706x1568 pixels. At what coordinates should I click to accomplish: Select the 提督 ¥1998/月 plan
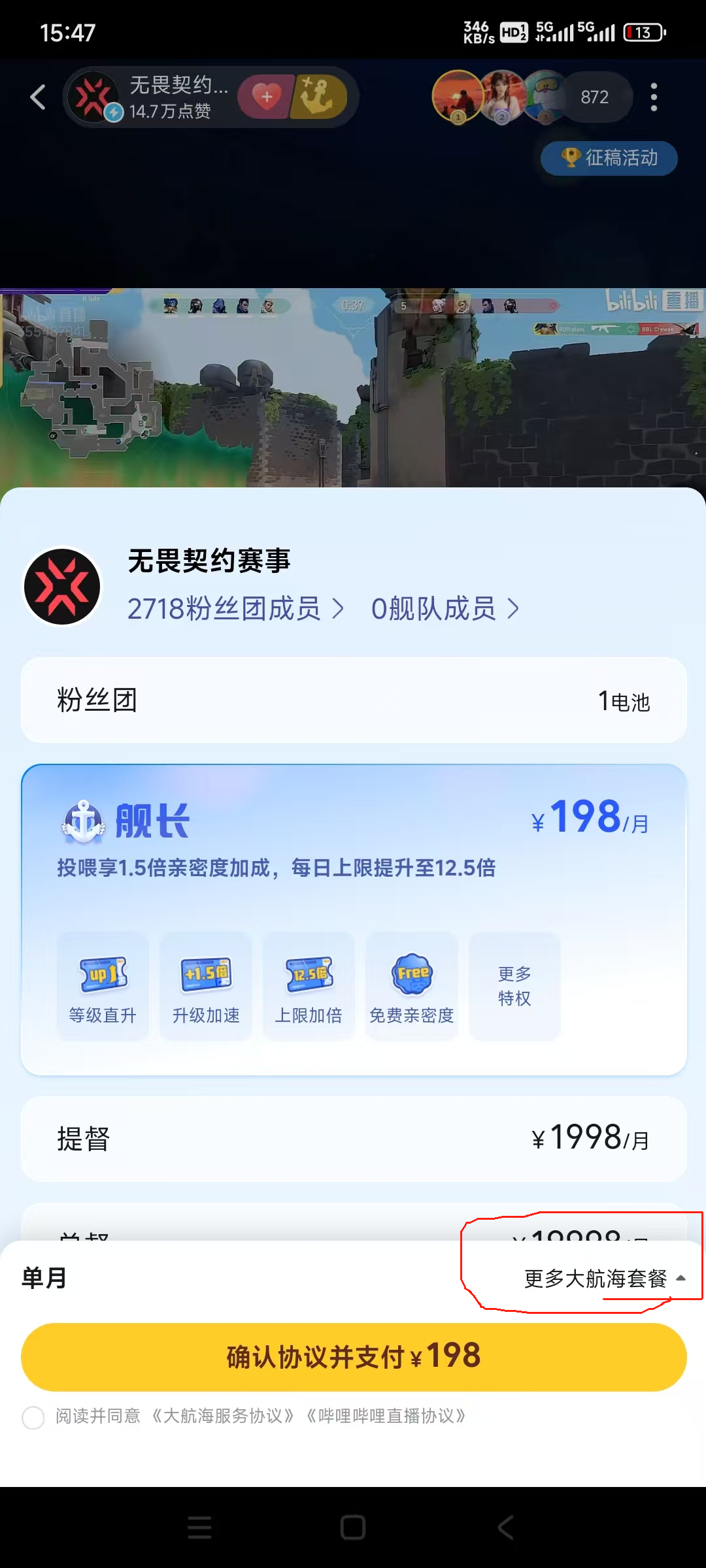point(353,1139)
